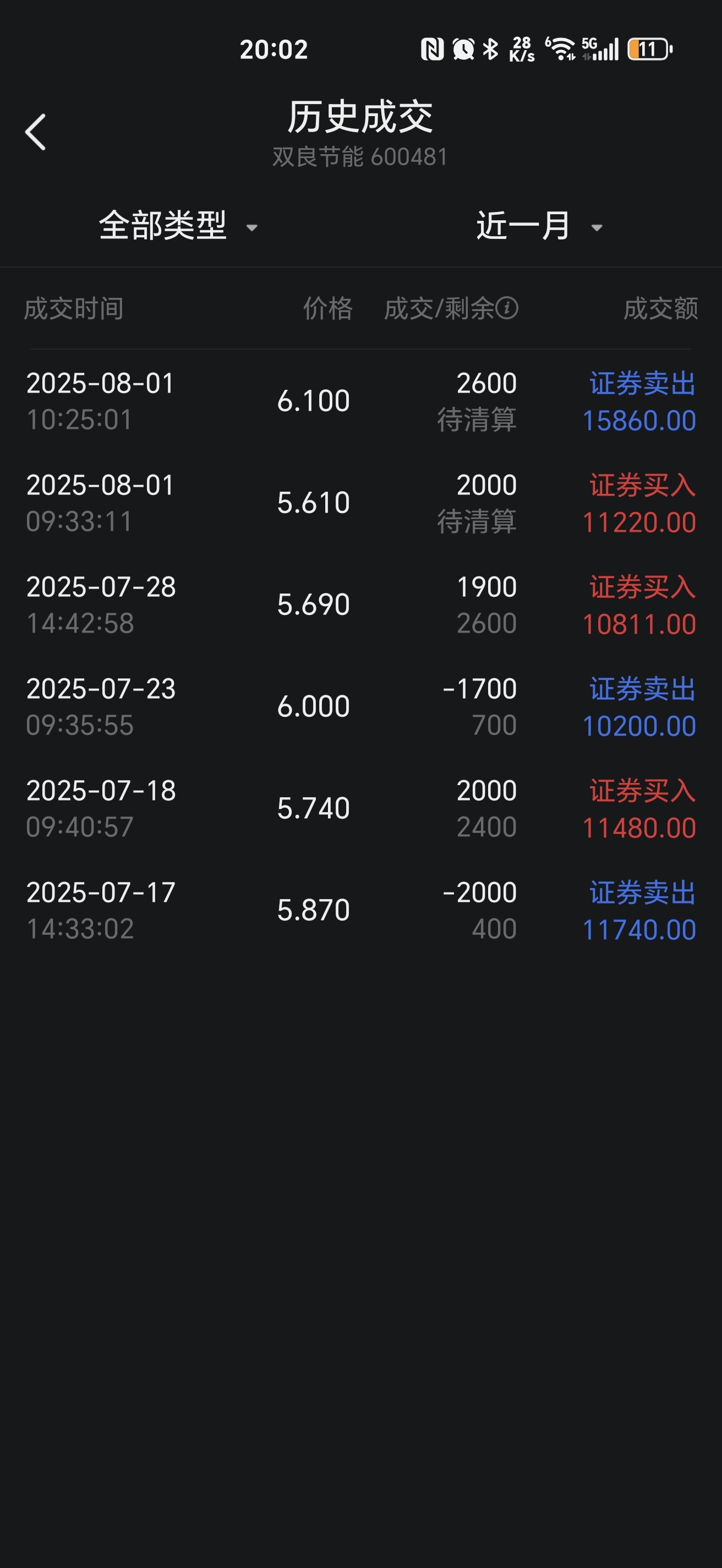Open the 2025-08-01 09:33:11 buy record

360,503
